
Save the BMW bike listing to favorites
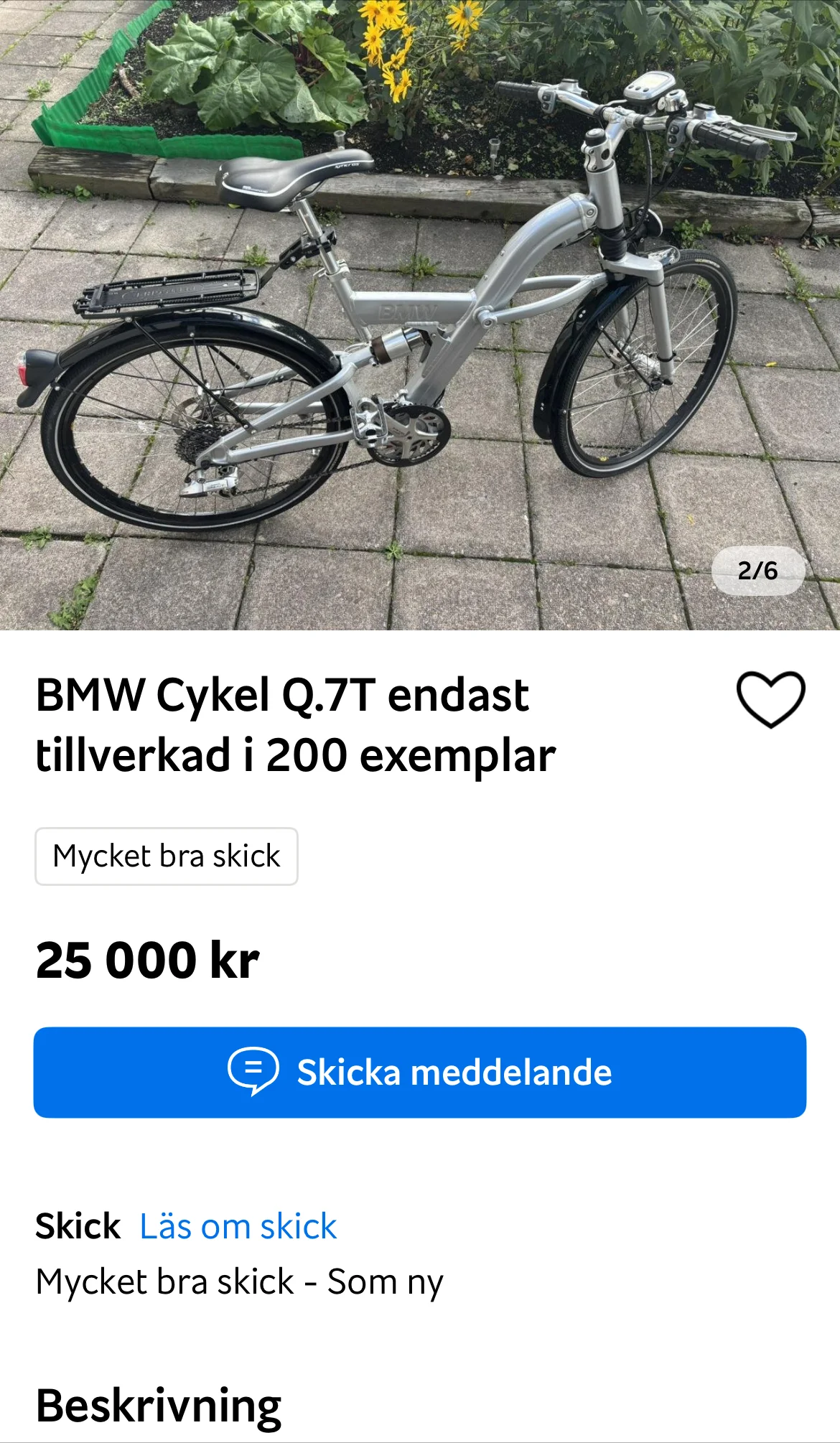[770, 699]
